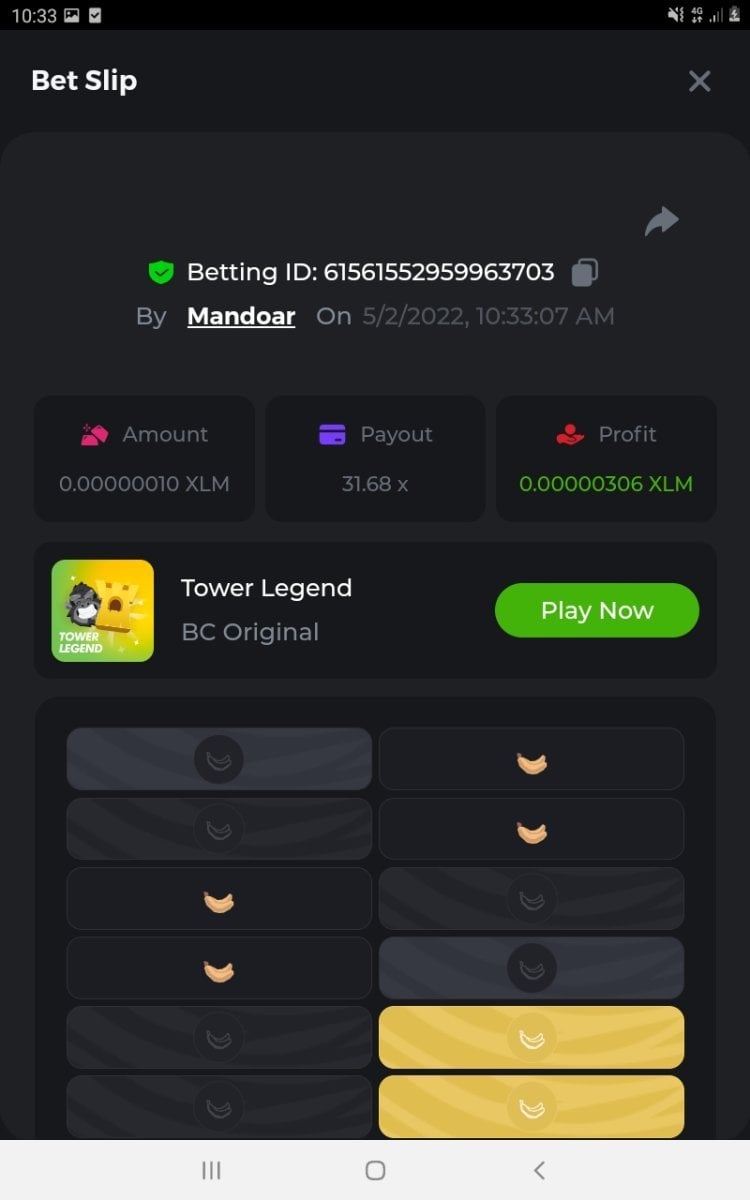Copy the Betting ID

click(585, 272)
